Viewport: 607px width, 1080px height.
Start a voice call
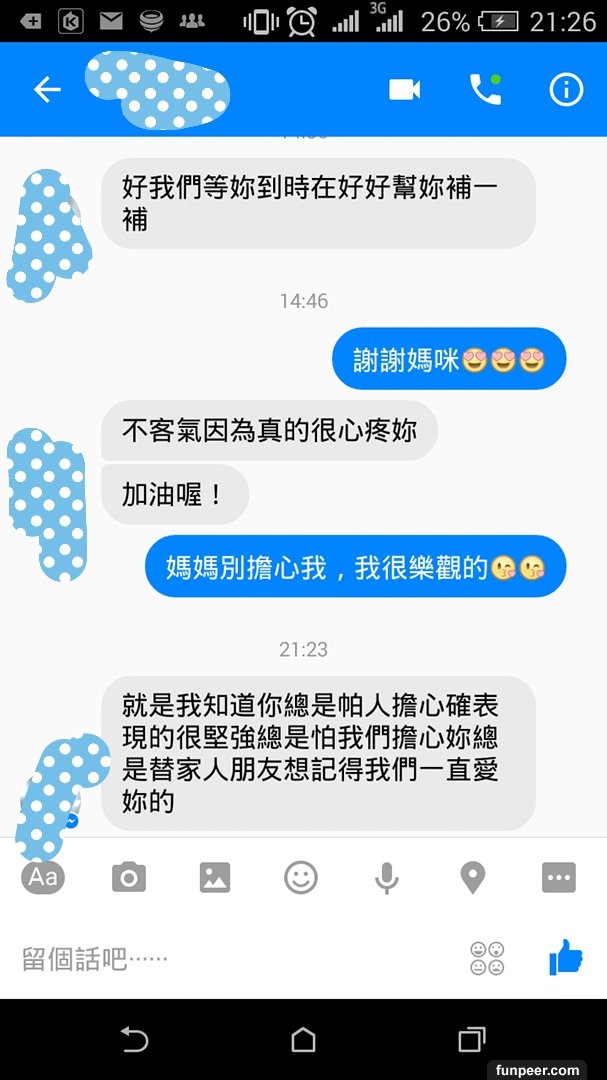485,90
